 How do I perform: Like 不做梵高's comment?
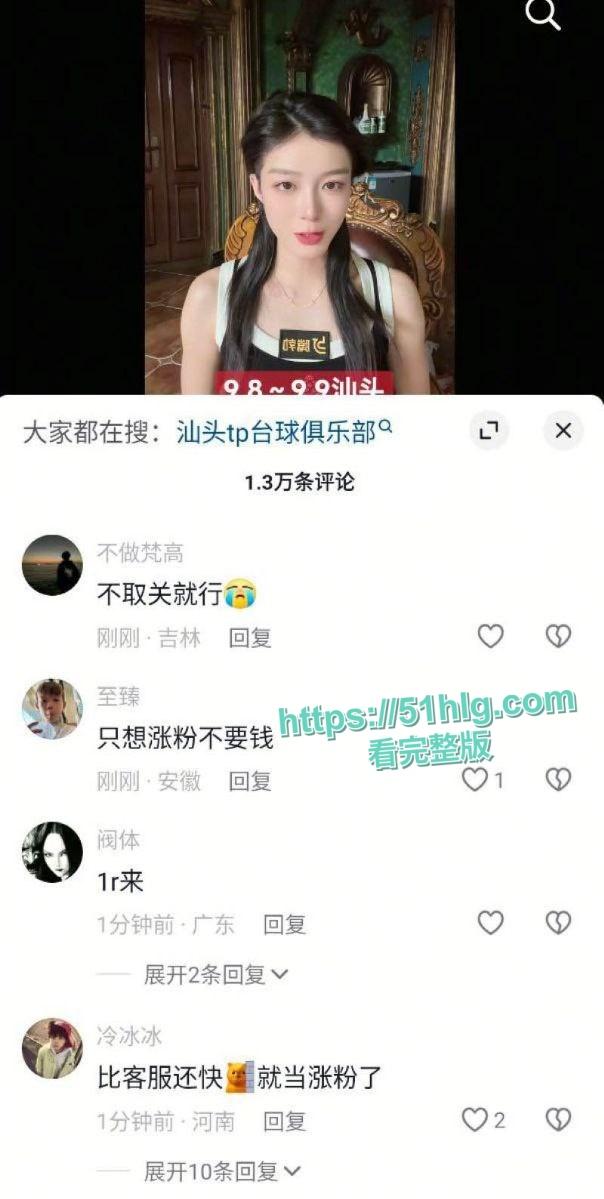[490, 636]
